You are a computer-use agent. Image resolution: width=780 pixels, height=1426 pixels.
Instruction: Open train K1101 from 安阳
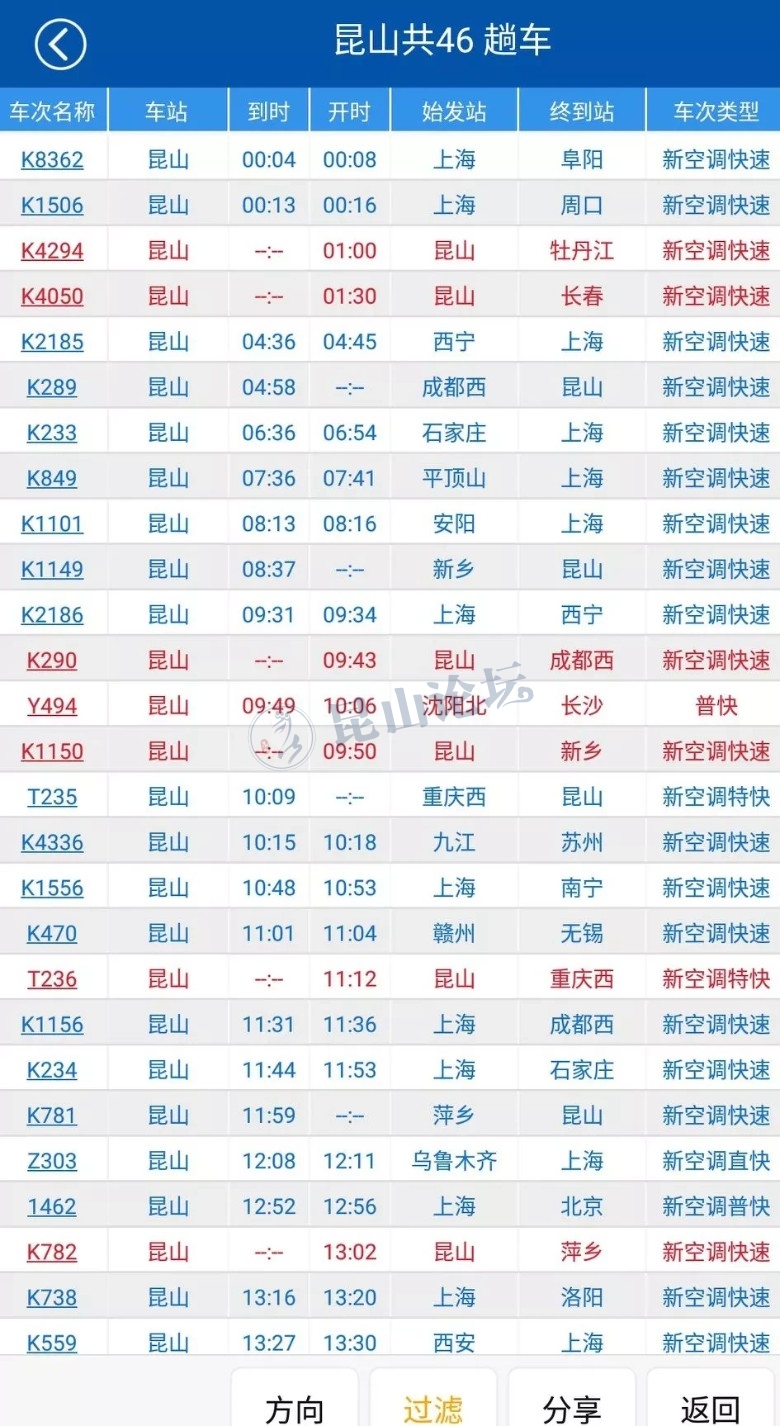[x=52, y=524]
